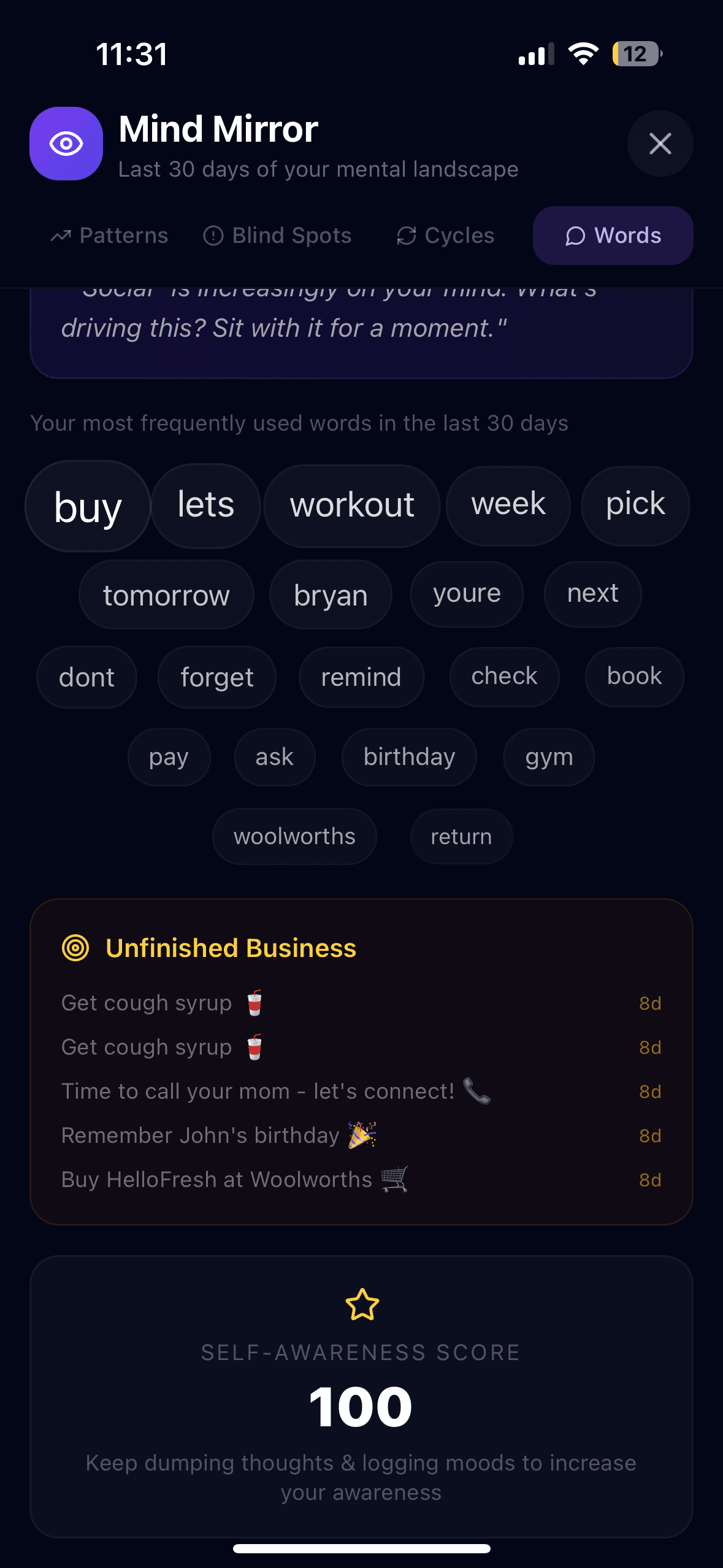Tap the 'birthday' word chip
The width and height of the screenshot is (723, 1568).
[x=409, y=757]
